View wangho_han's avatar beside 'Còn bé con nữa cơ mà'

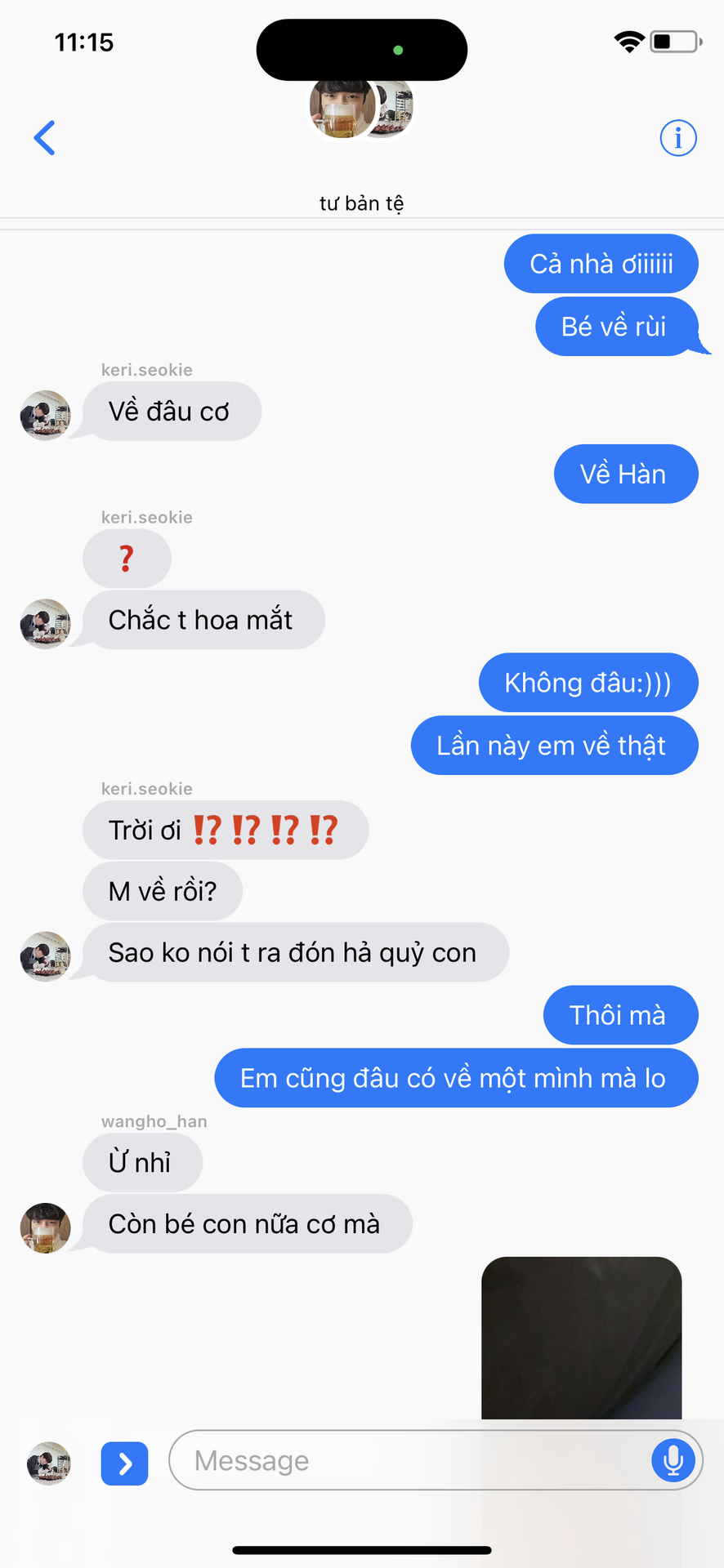(x=45, y=1227)
